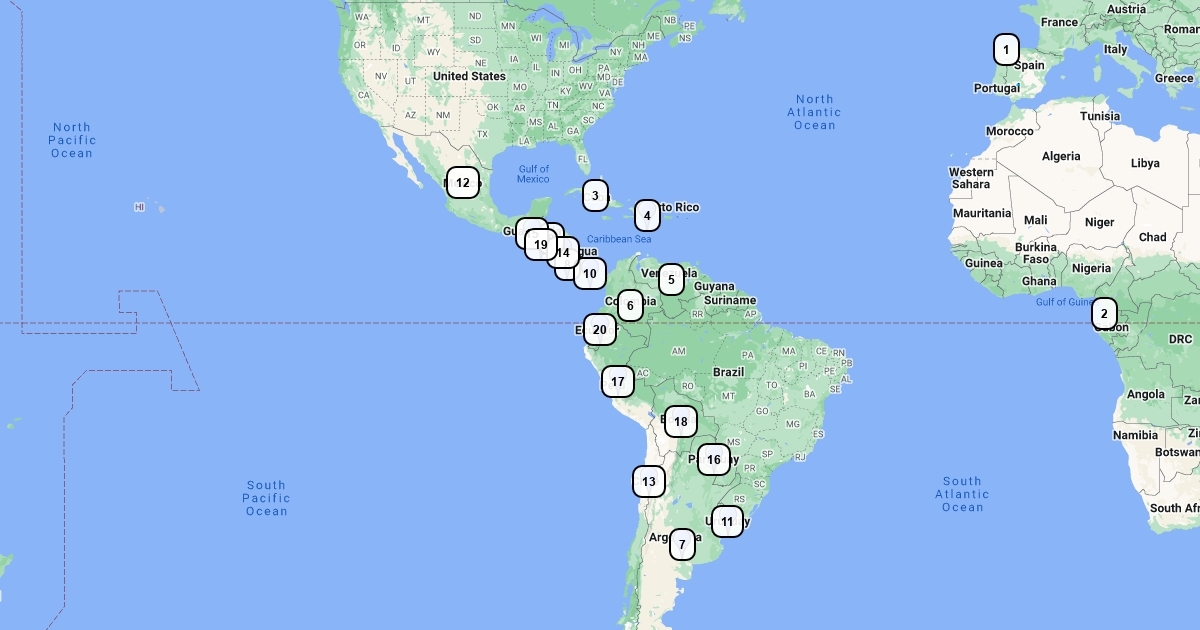Tap marker 18 in Bolivia
The image size is (1200, 630).
(x=681, y=422)
